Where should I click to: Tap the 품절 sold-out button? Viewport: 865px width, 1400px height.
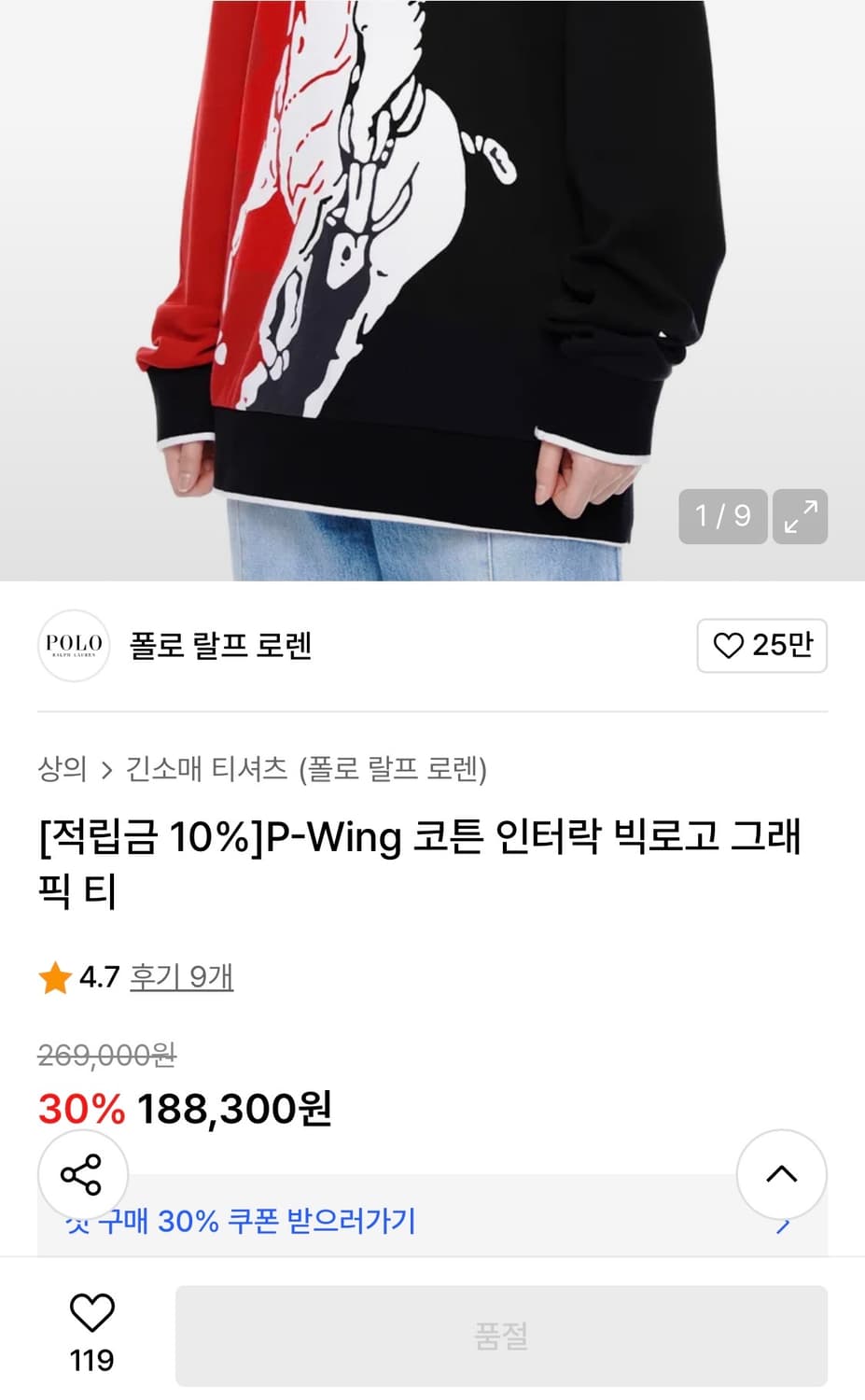point(504,1336)
